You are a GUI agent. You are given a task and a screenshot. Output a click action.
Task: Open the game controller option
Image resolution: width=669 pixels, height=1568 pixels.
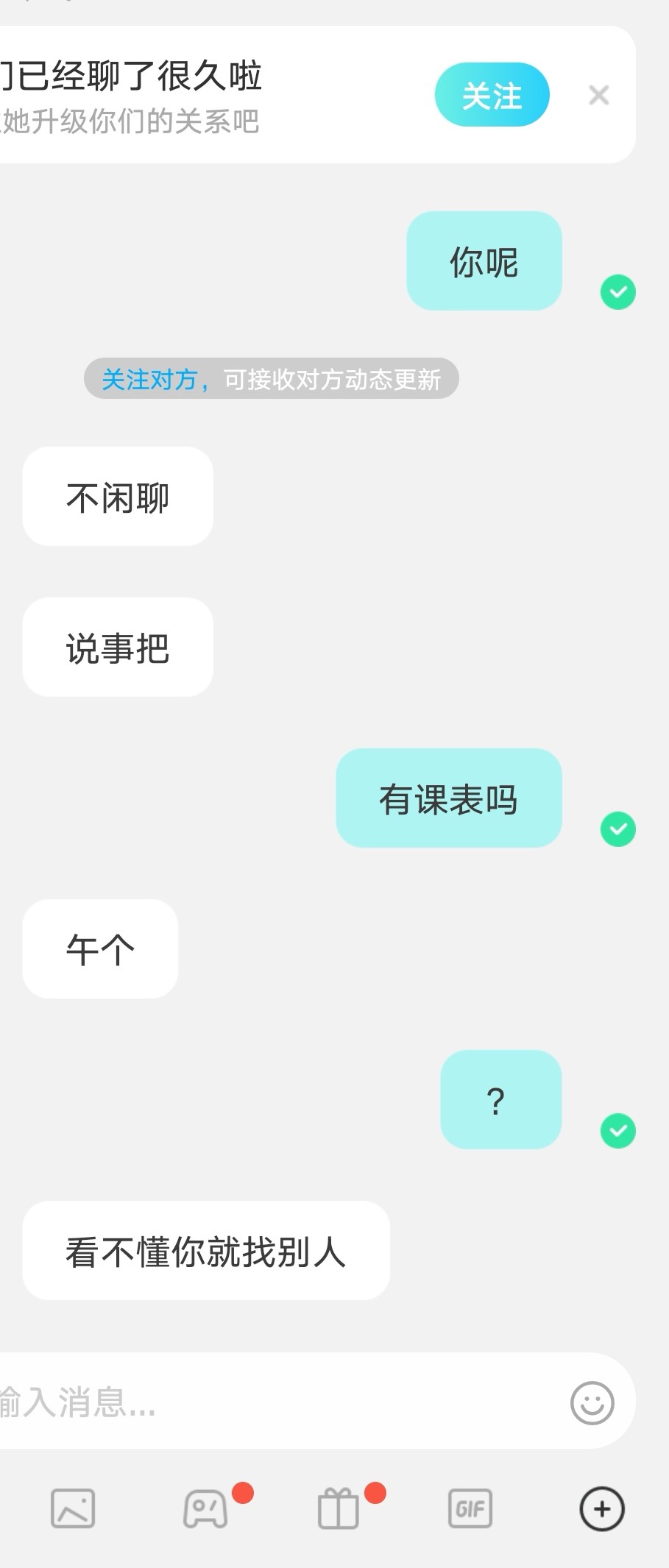205,1508
